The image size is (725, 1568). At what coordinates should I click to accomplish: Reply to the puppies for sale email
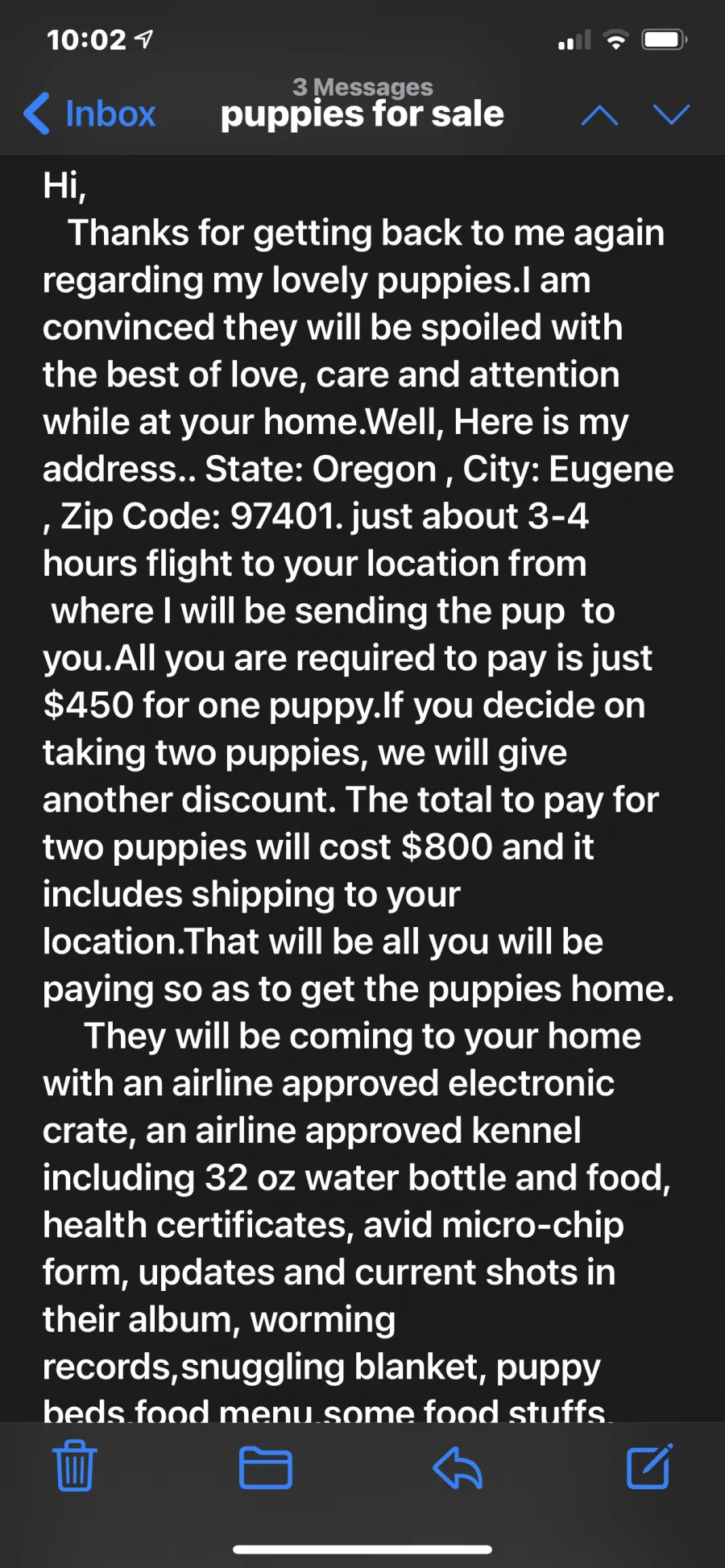pyautogui.click(x=458, y=1467)
